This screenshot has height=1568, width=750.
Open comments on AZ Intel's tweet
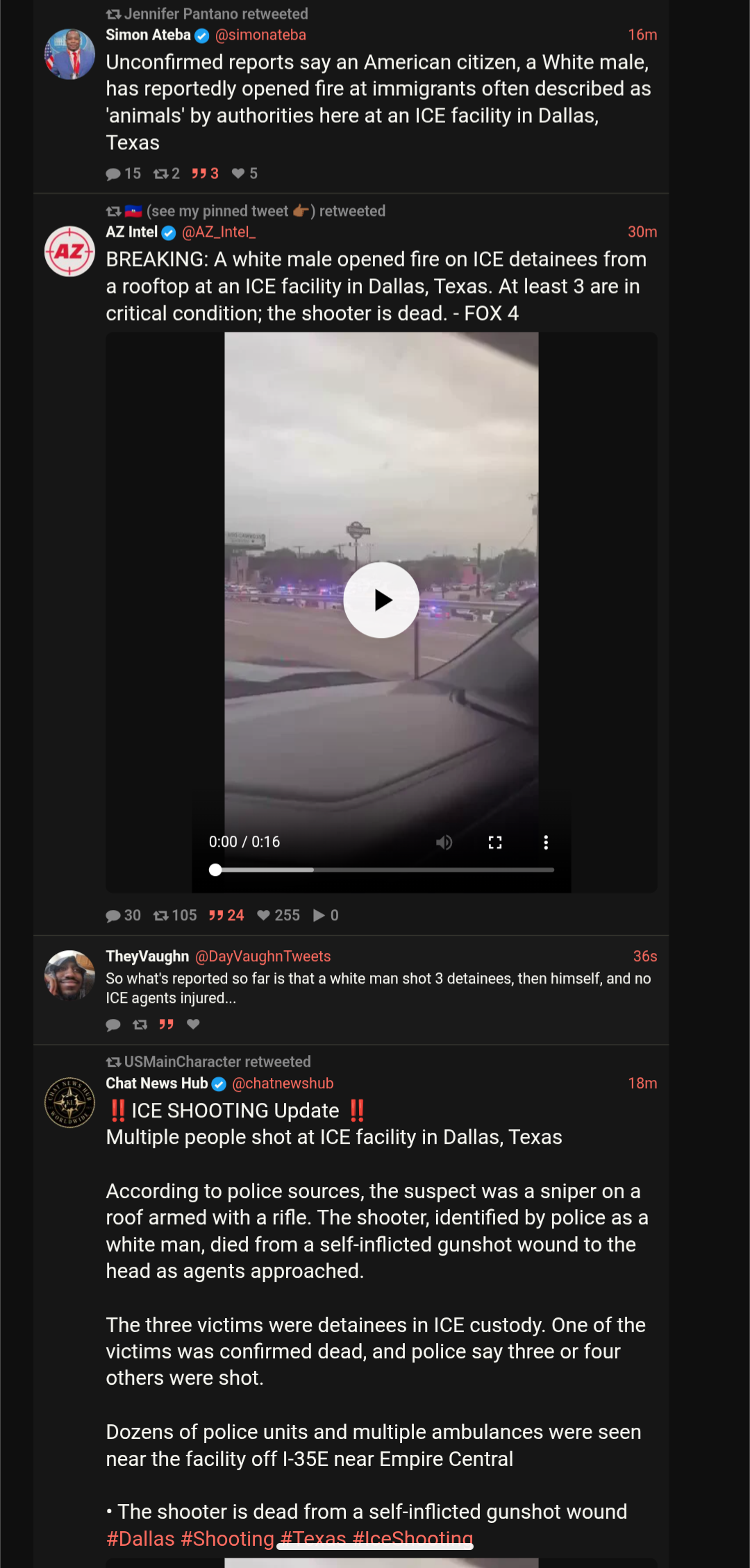[x=123, y=916]
